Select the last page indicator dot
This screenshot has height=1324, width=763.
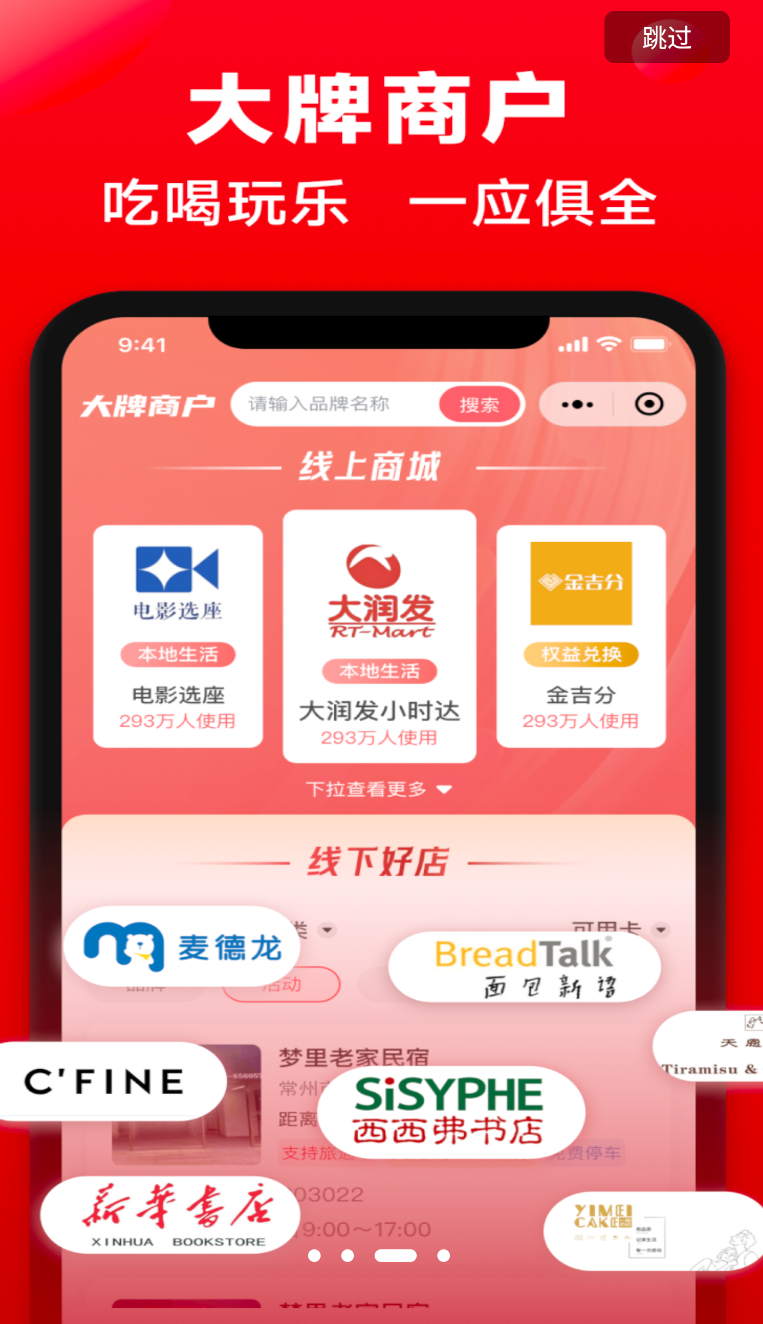coord(443,1255)
